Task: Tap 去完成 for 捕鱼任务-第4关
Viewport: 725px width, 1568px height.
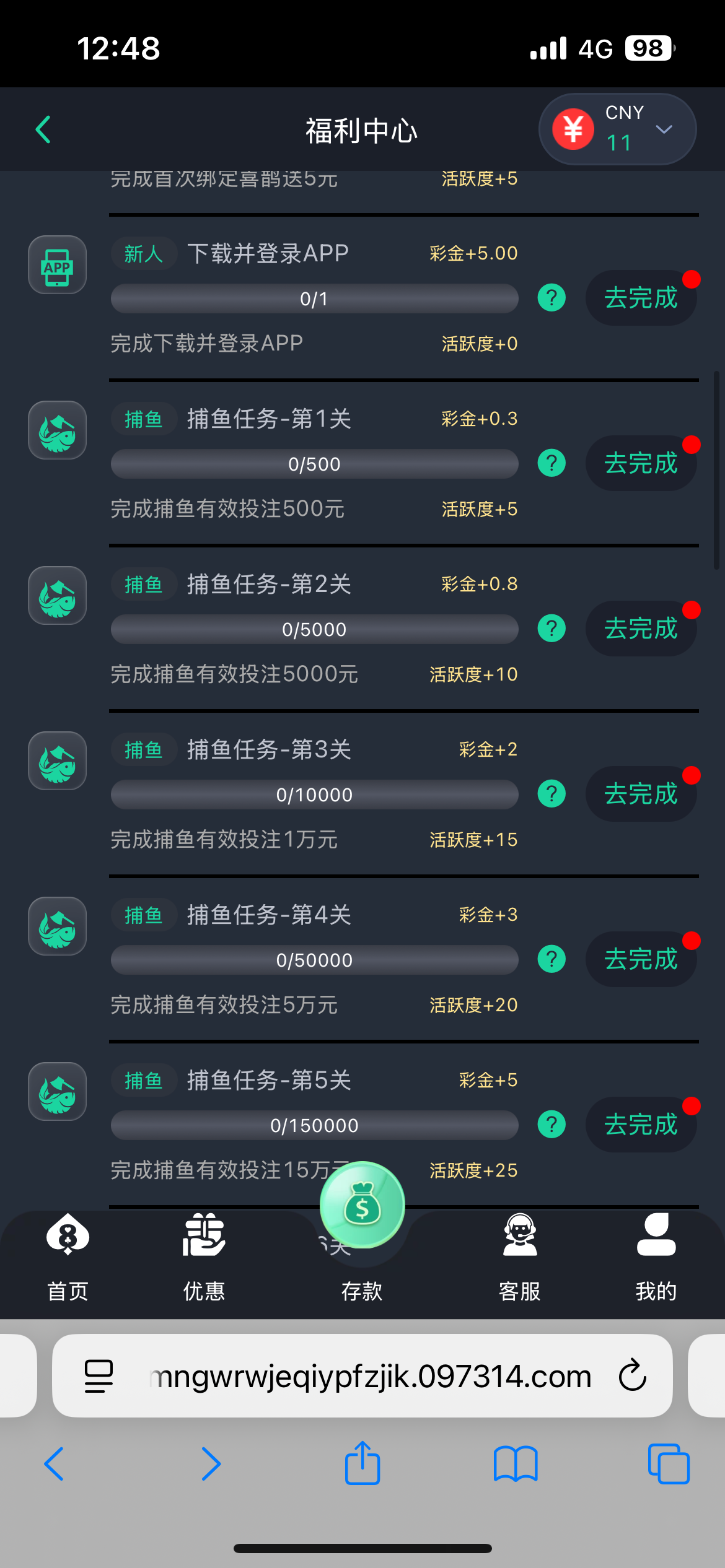Action: pos(640,959)
